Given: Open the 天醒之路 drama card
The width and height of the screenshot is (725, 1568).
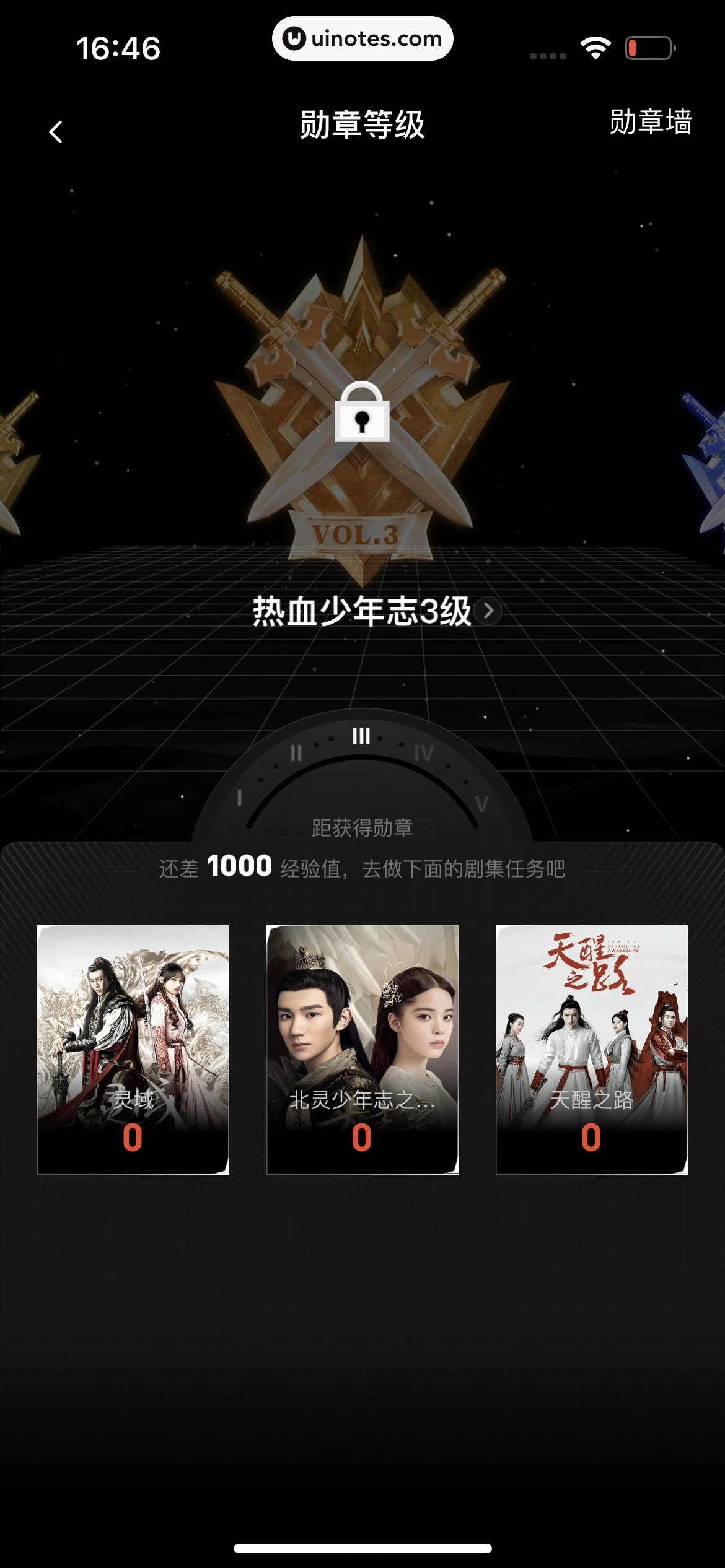Looking at the screenshot, I should point(591,1049).
